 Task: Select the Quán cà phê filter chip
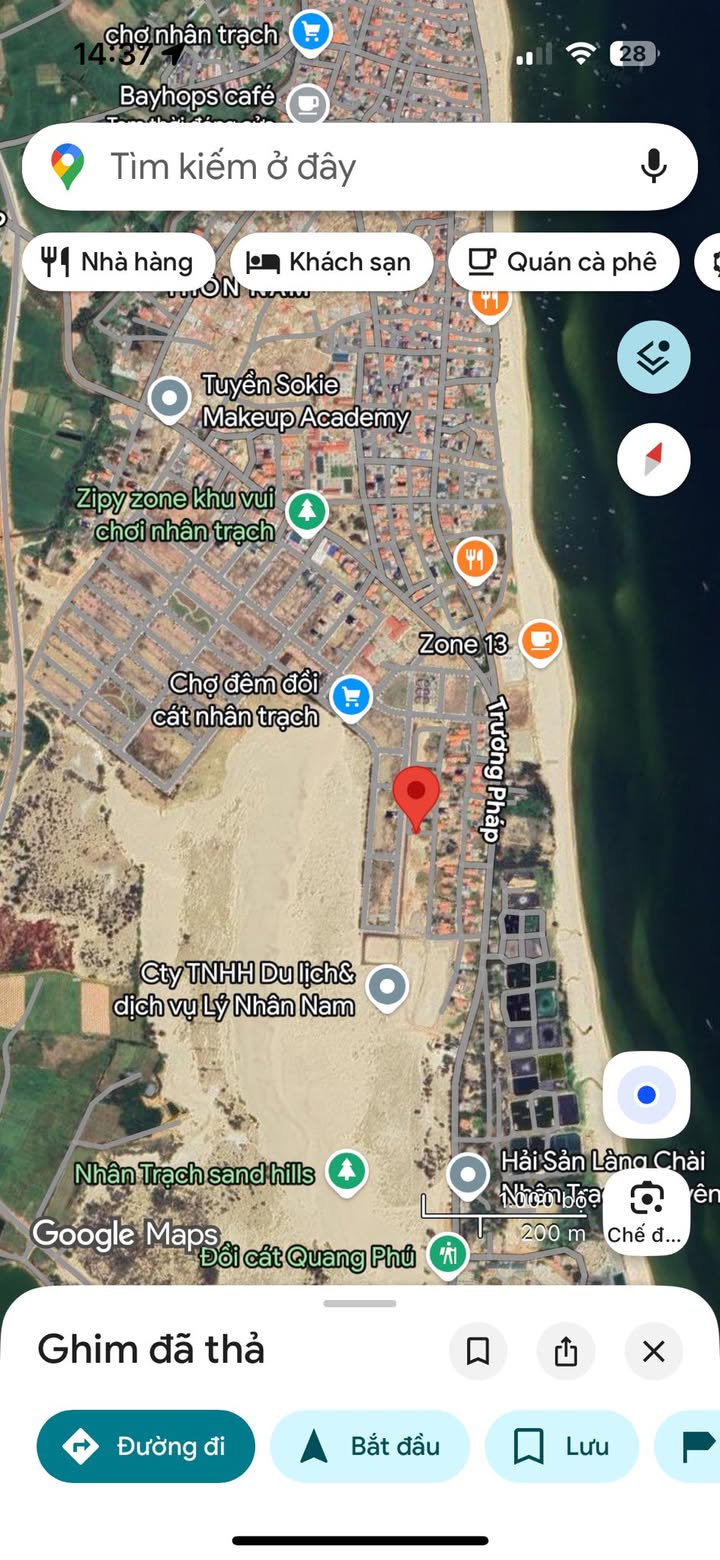pos(564,262)
